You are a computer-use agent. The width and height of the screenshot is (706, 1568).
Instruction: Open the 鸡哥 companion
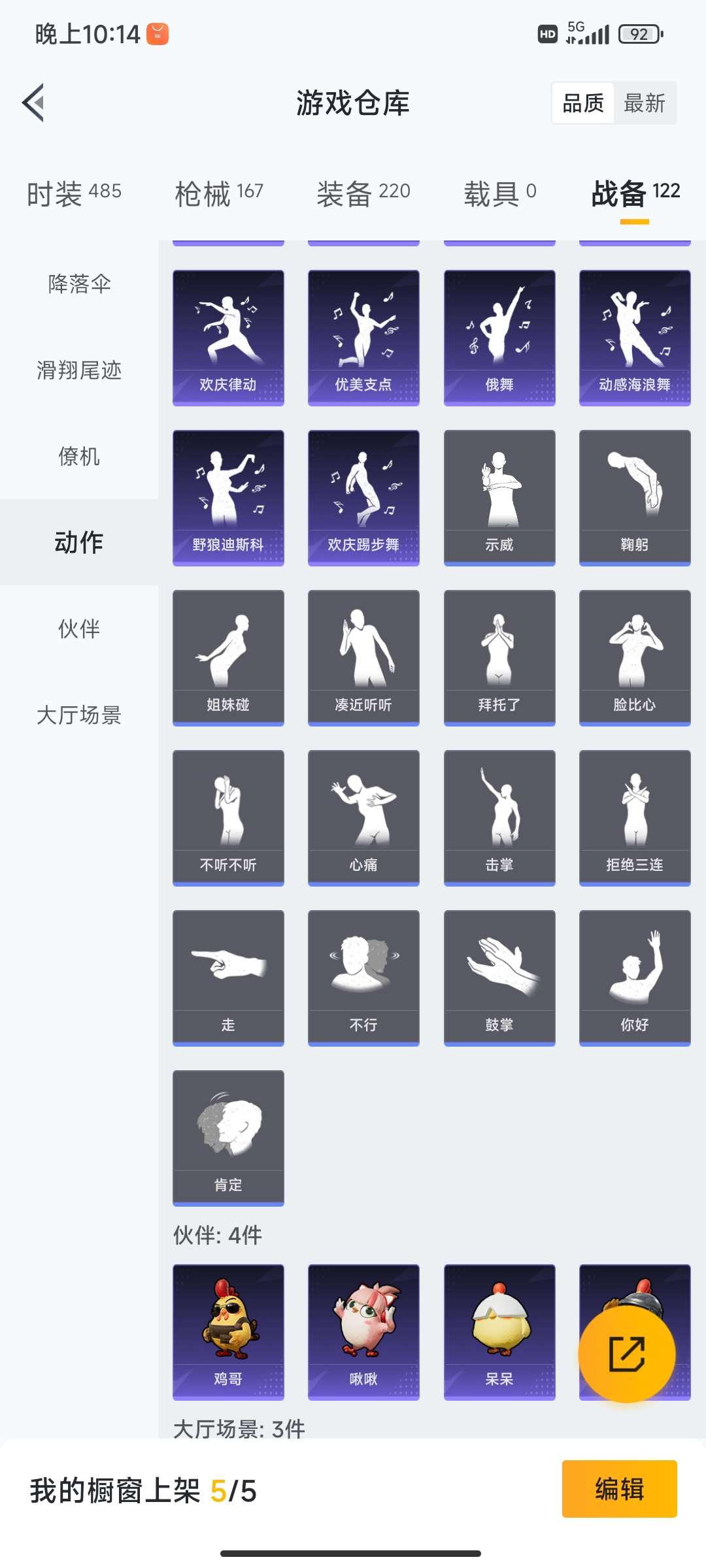[228, 1331]
